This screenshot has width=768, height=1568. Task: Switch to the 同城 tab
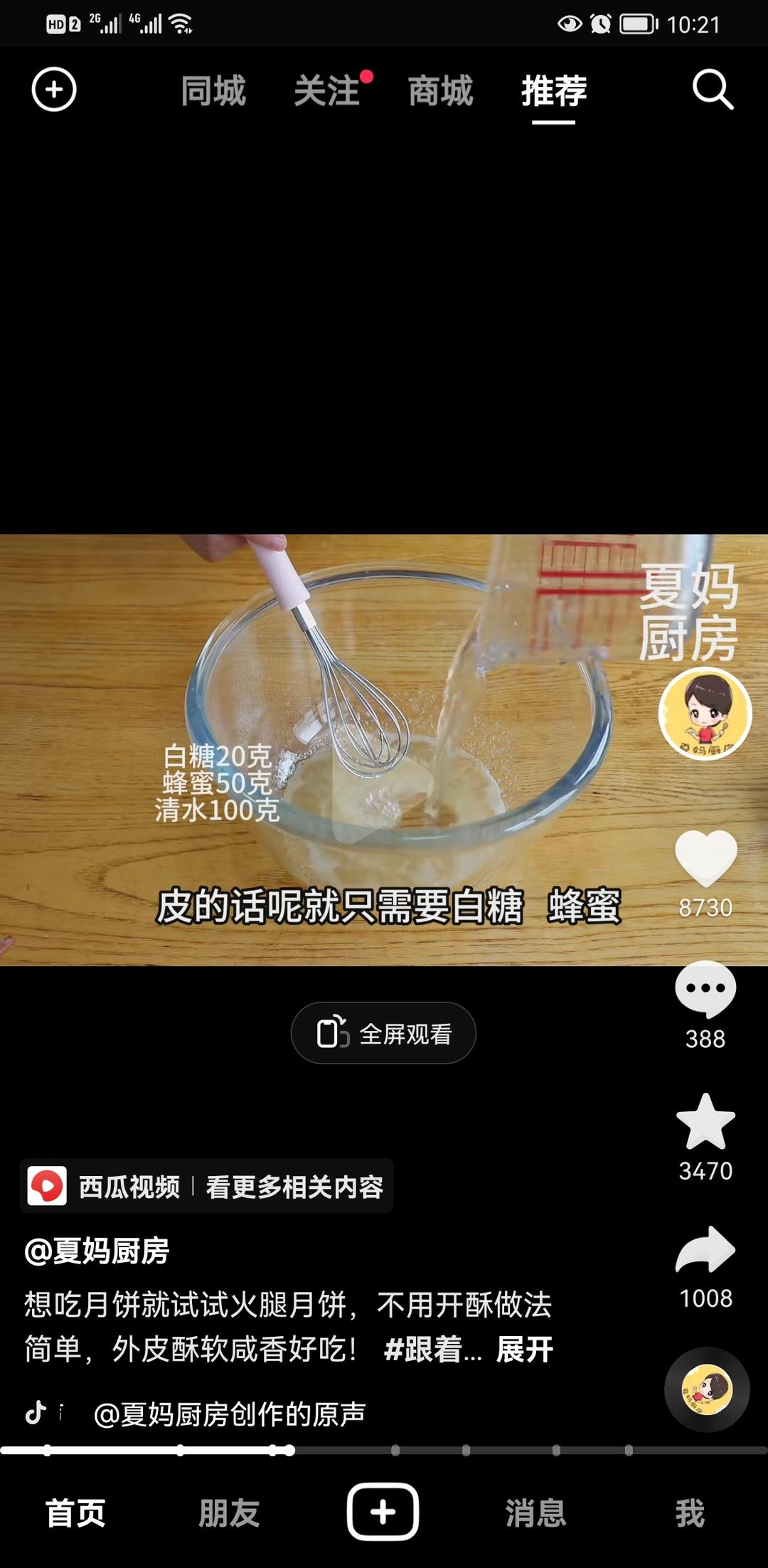213,91
